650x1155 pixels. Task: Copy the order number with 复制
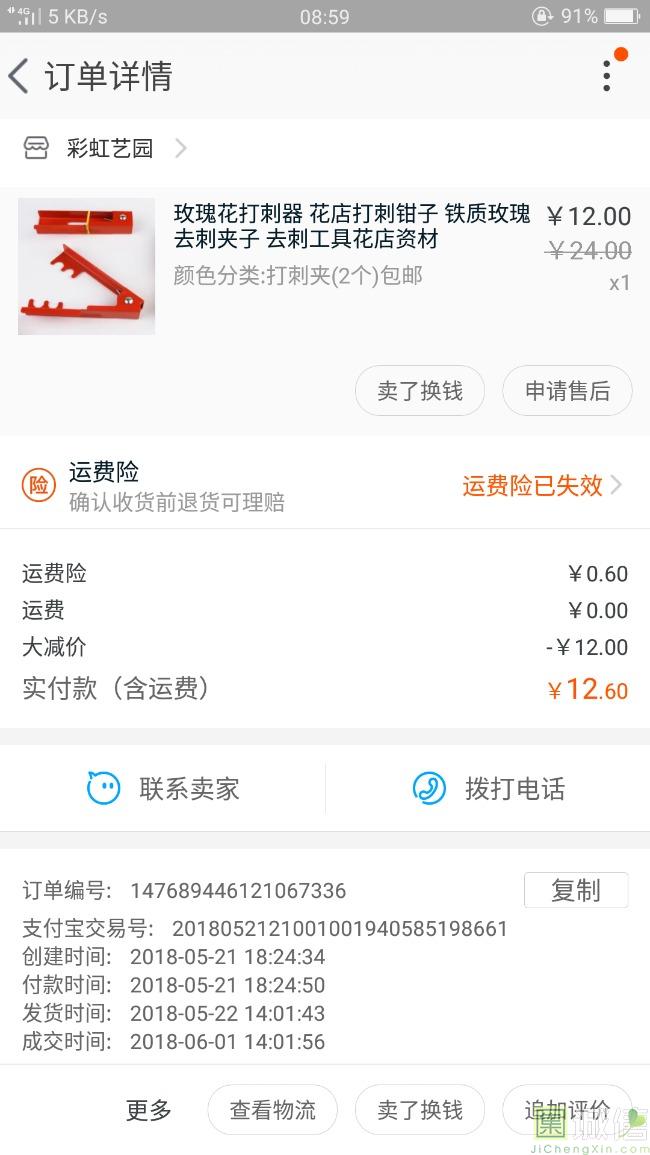click(576, 890)
